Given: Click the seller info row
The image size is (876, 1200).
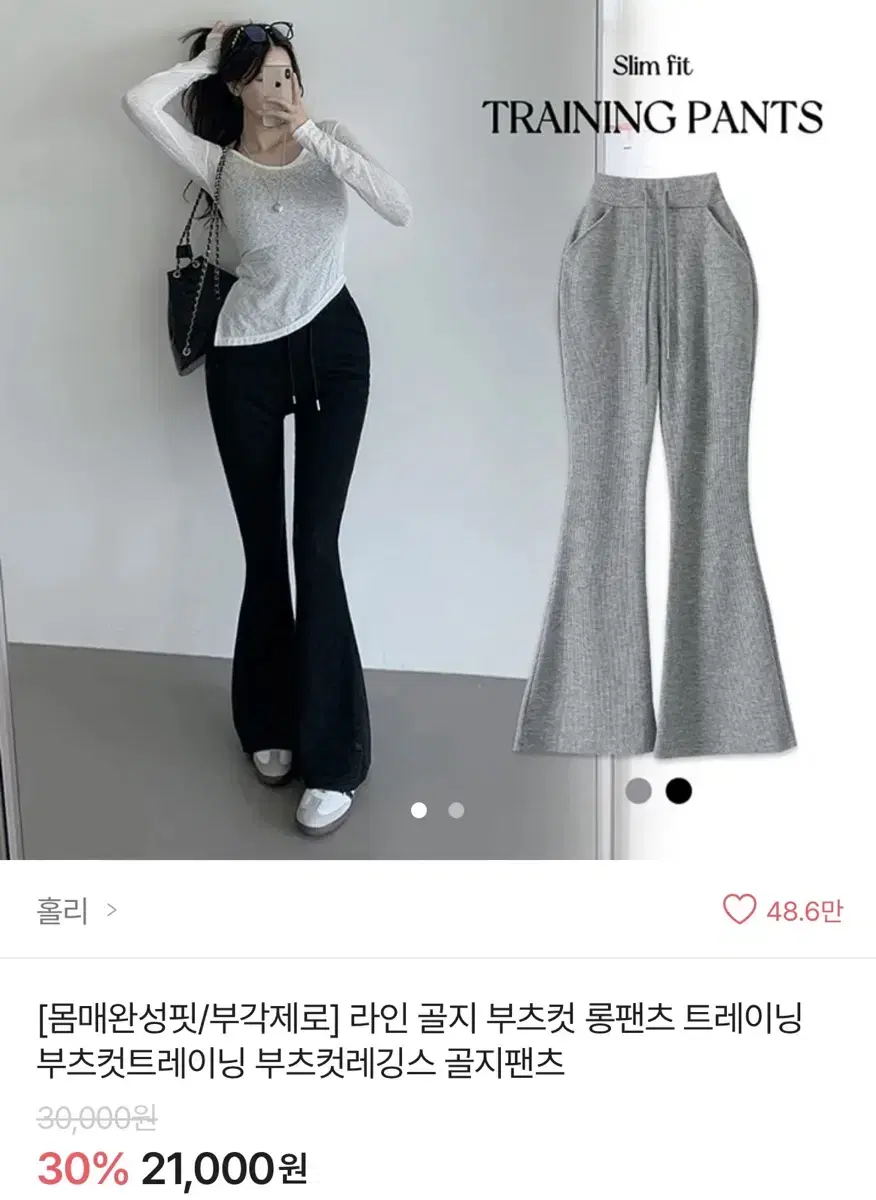Looking at the screenshot, I should pos(438,908).
